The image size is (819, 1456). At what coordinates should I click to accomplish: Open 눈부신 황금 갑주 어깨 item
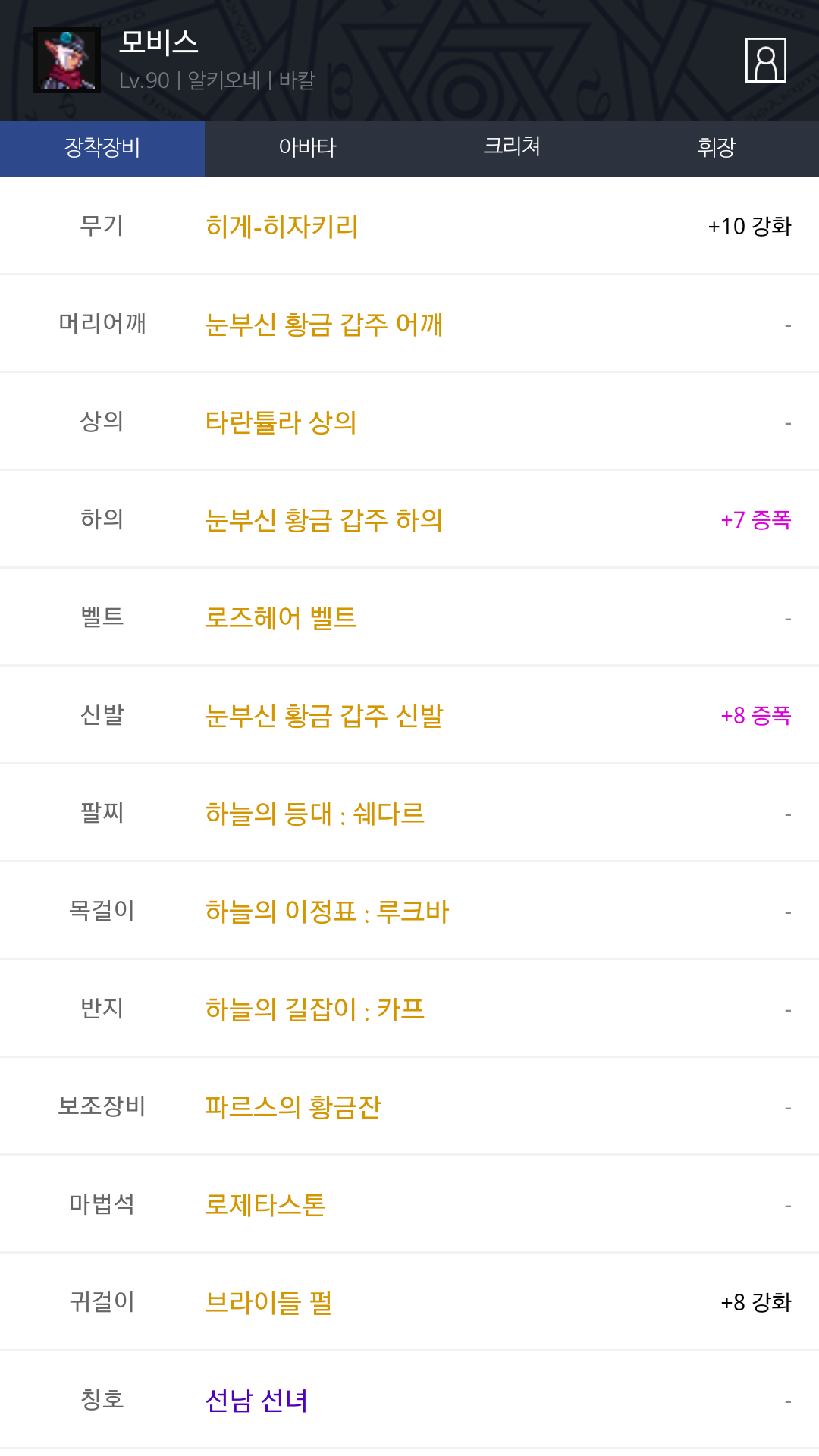(x=324, y=324)
